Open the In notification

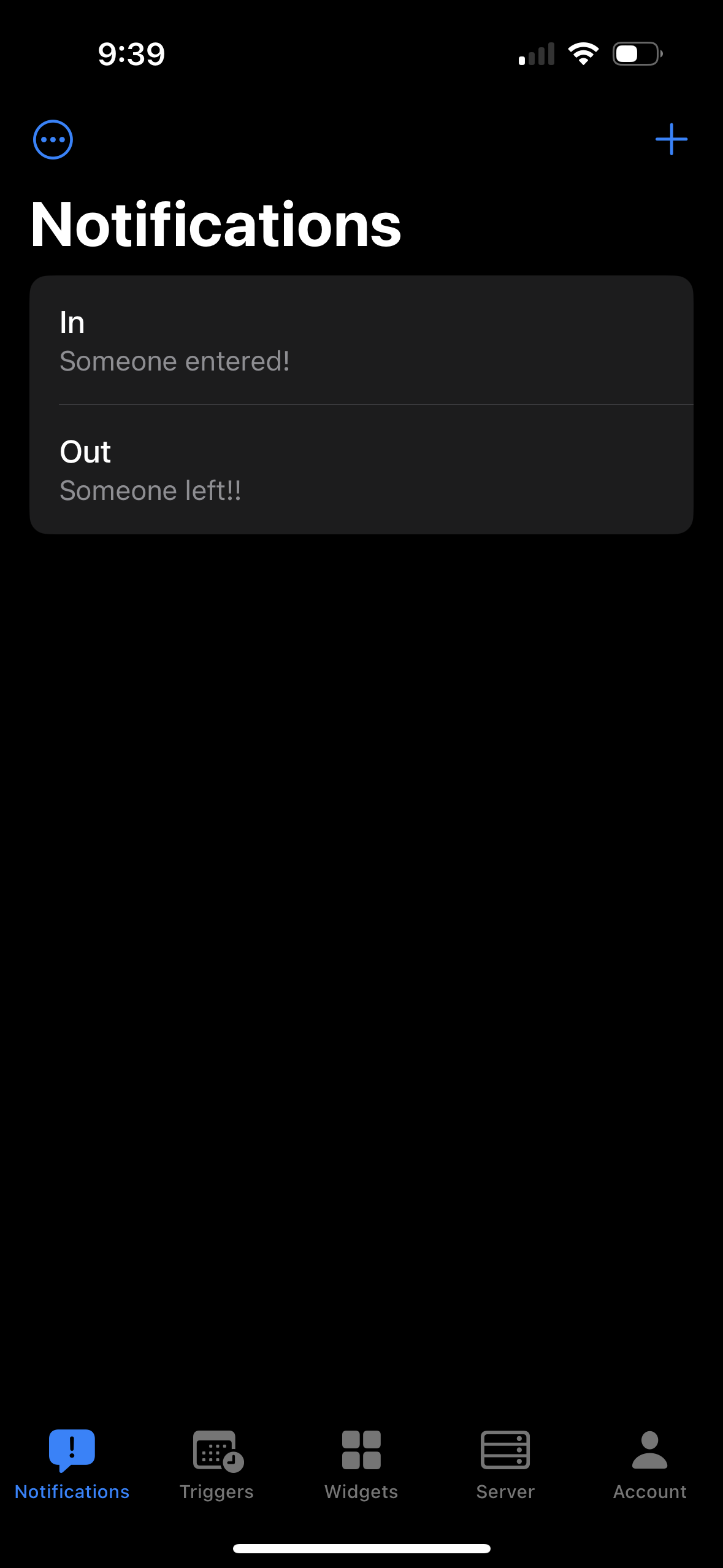pos(361,341)
